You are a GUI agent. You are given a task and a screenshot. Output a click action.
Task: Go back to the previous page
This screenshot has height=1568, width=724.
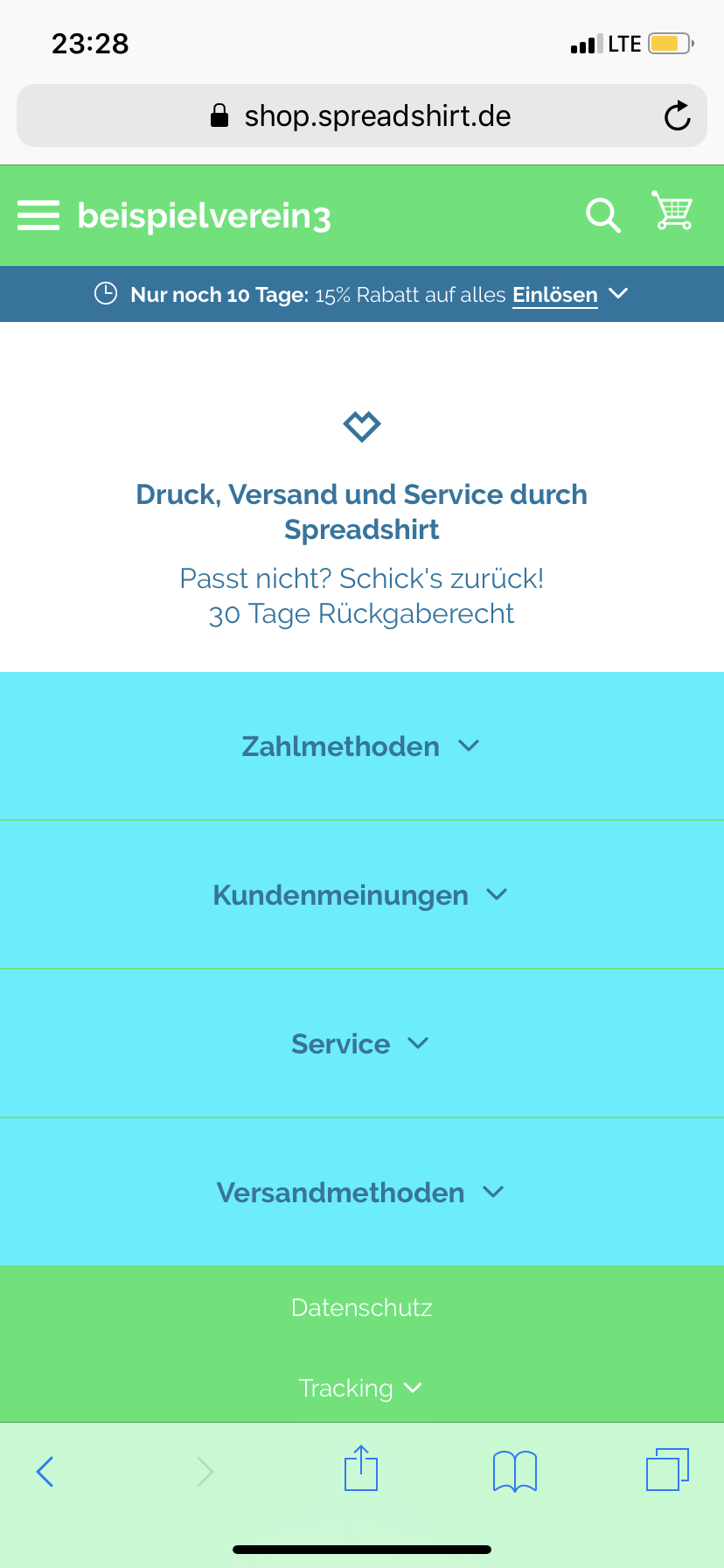click(45, 1472)
